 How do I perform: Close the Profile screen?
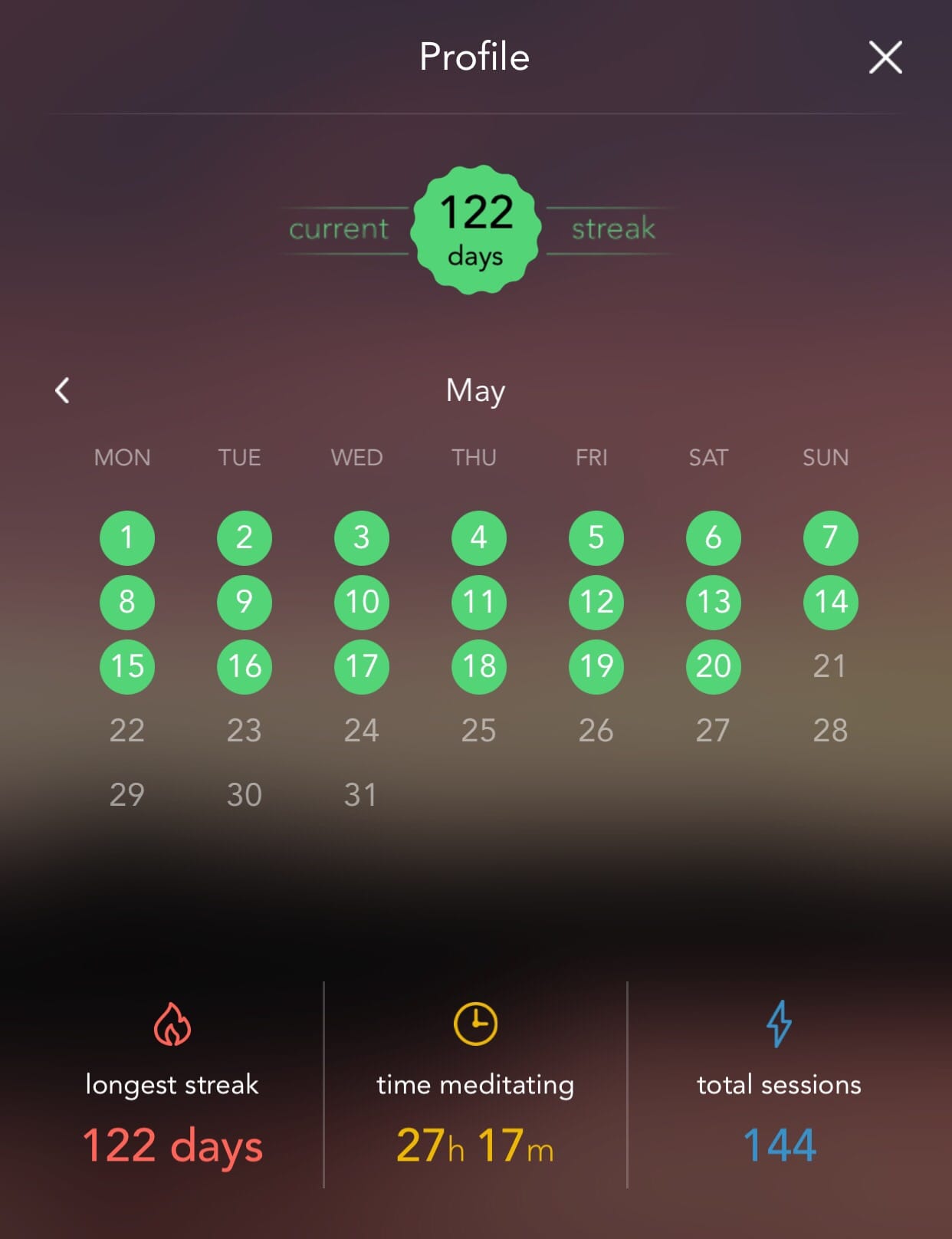885,58
